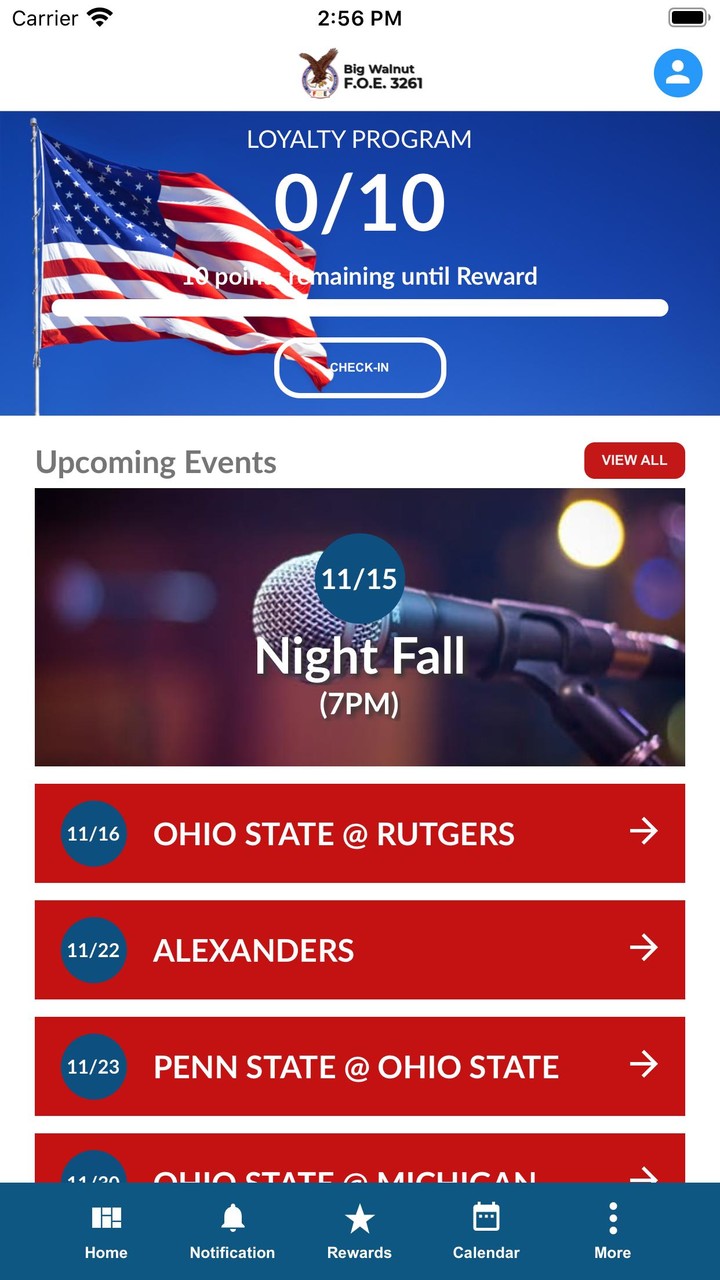The image size is (720, 1280).
Task: Open Penn State @ Ohio State event
Action: pos(360,1066)
